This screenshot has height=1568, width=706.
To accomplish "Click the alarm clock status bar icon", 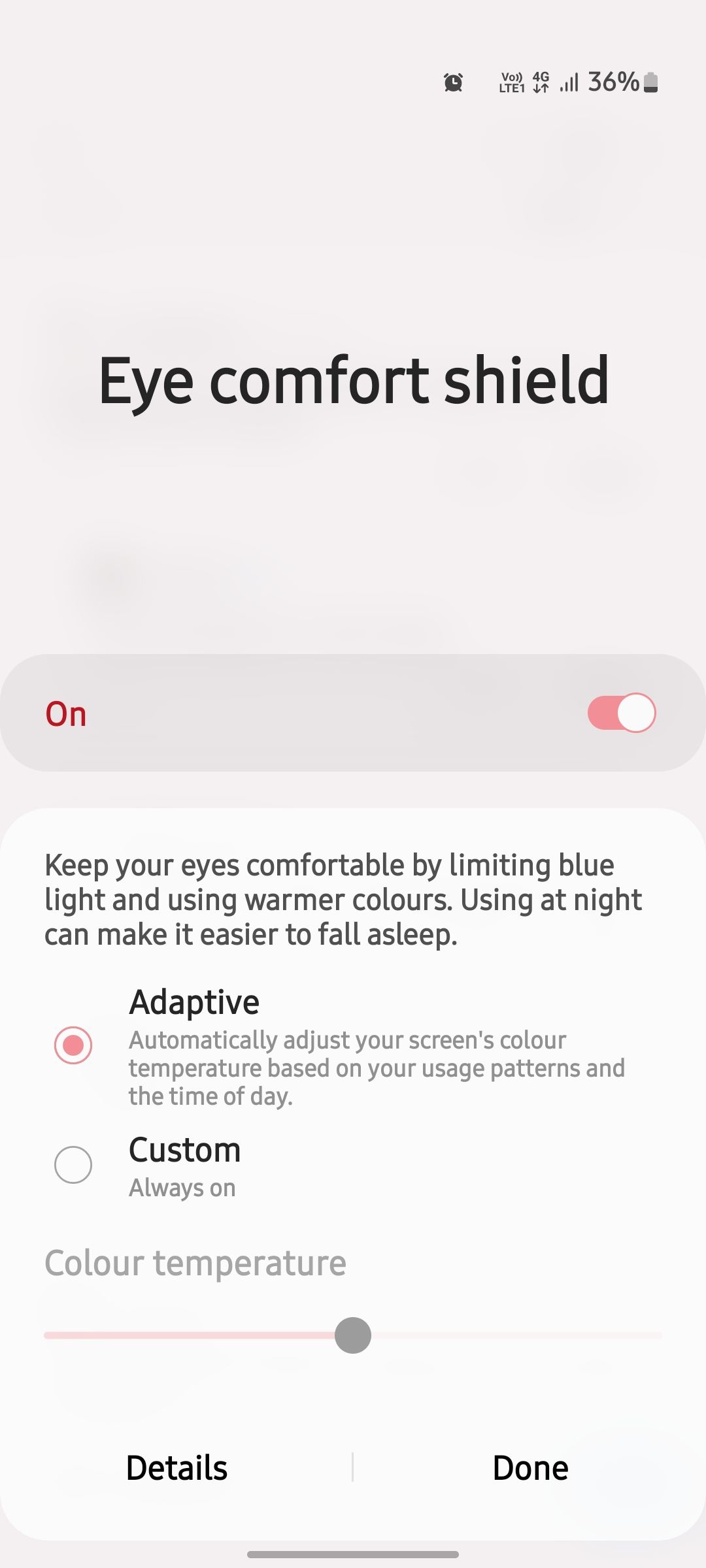I will 451,82.
